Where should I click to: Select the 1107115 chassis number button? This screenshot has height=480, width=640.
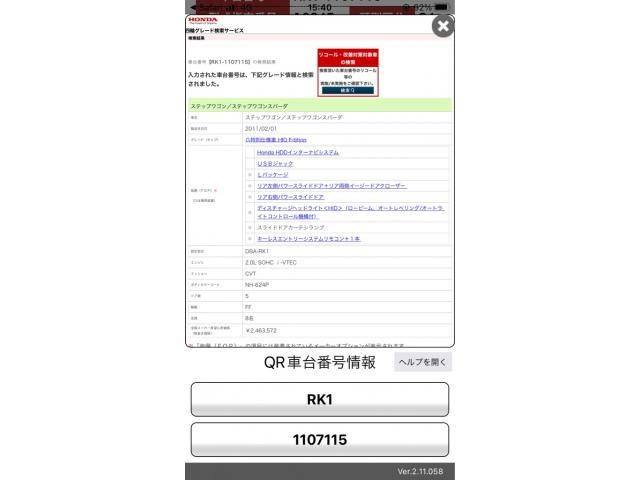coord(320,439)
